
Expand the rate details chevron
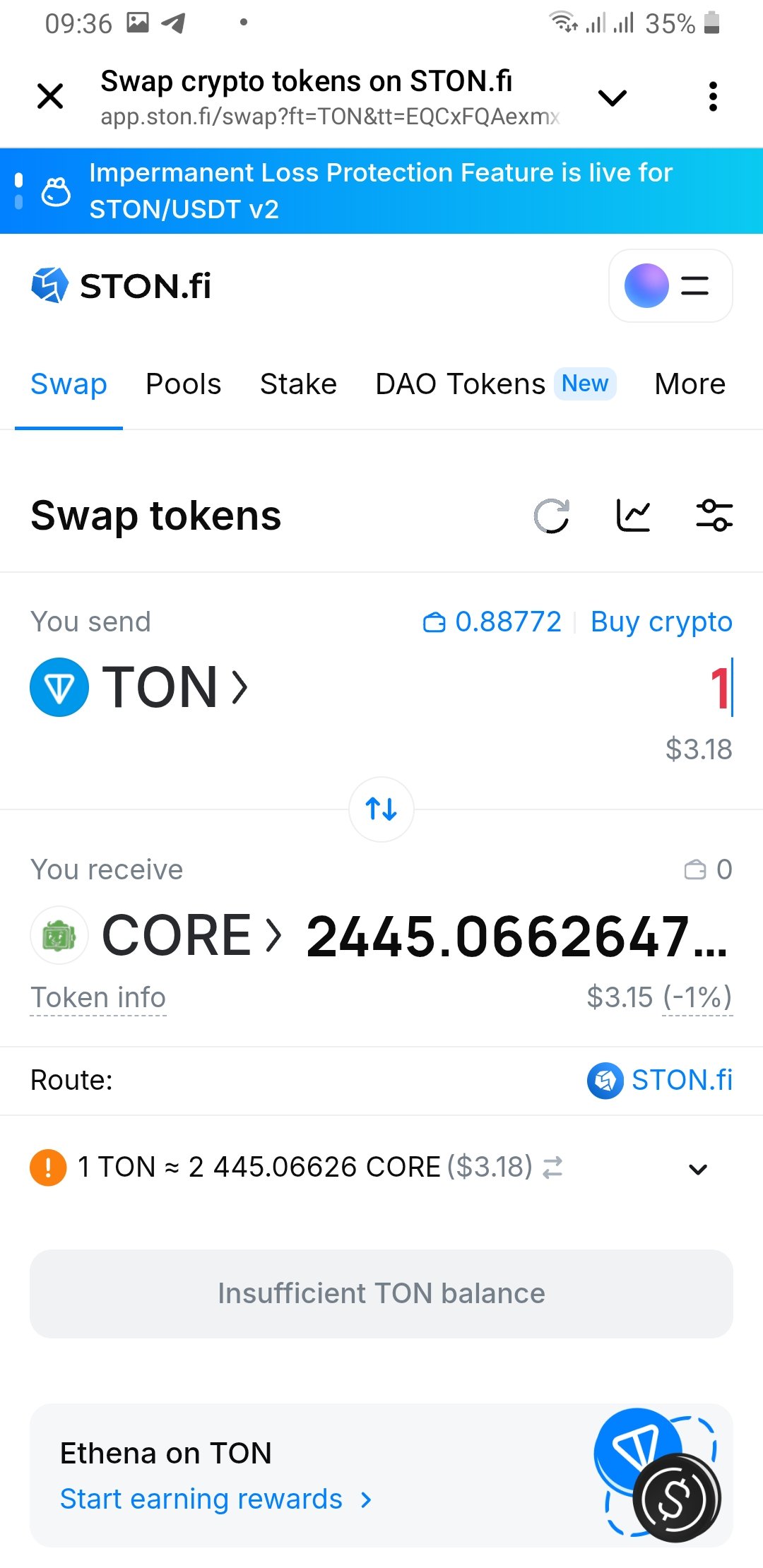point(698,1169)
